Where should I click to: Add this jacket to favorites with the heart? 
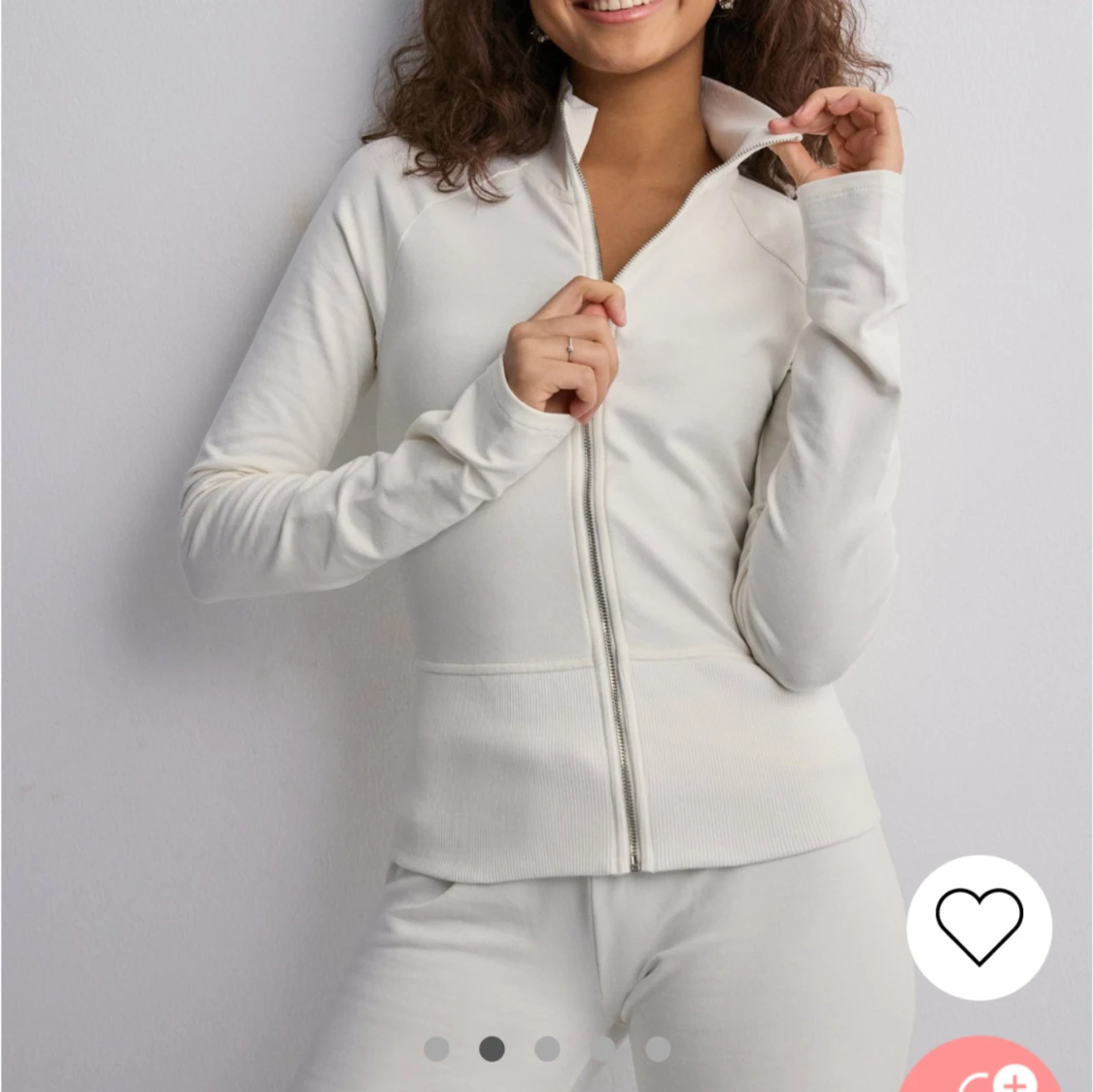pyautogui.click(x=978, y=926)
